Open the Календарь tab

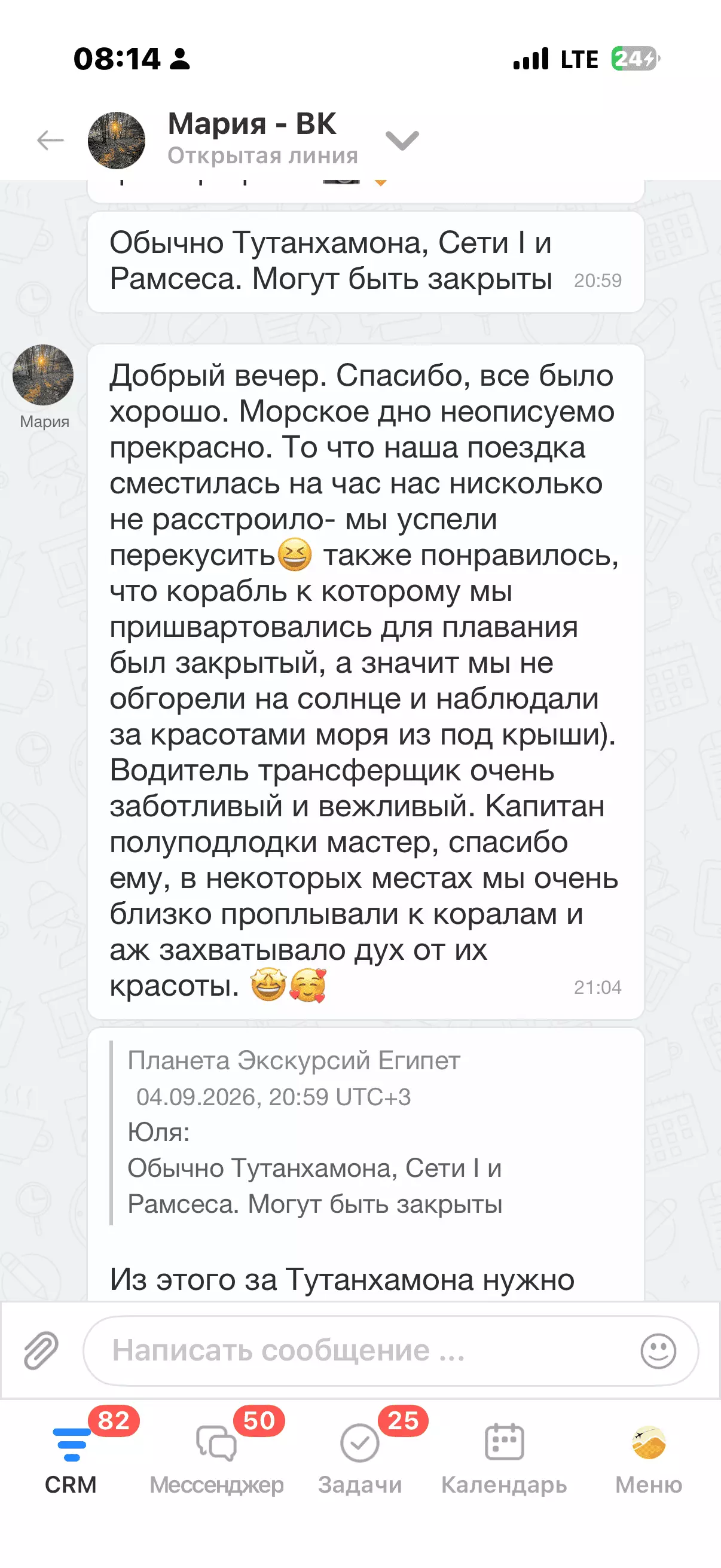505,1457
